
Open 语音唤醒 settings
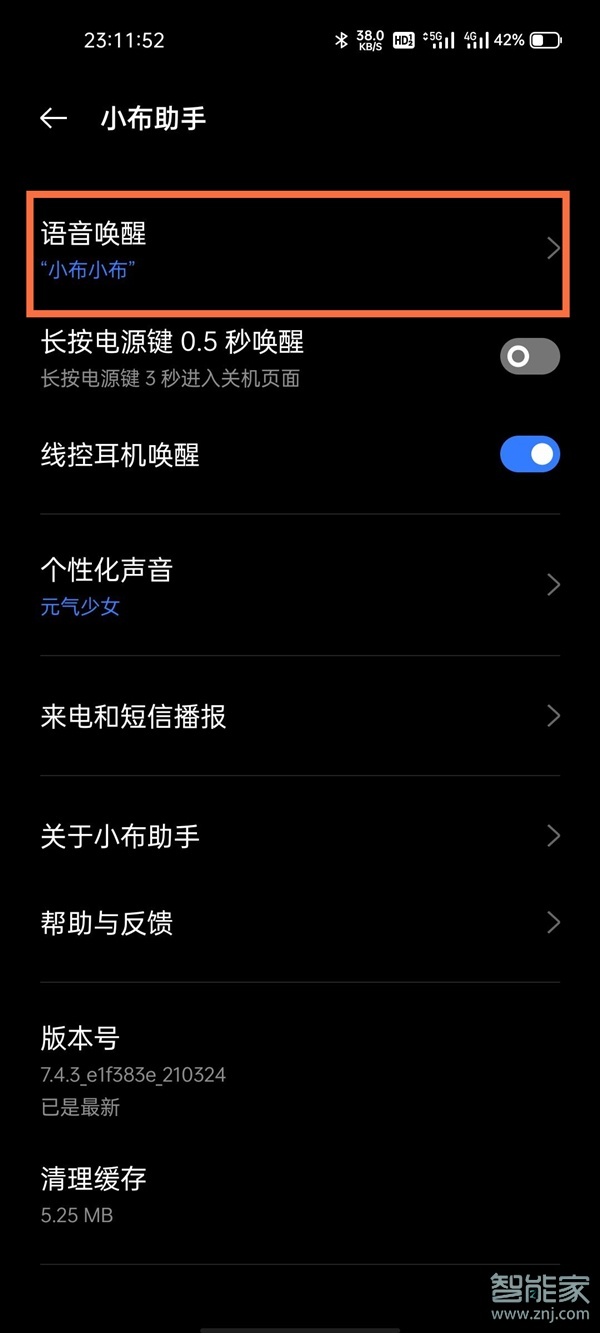[x=300, y=250]
